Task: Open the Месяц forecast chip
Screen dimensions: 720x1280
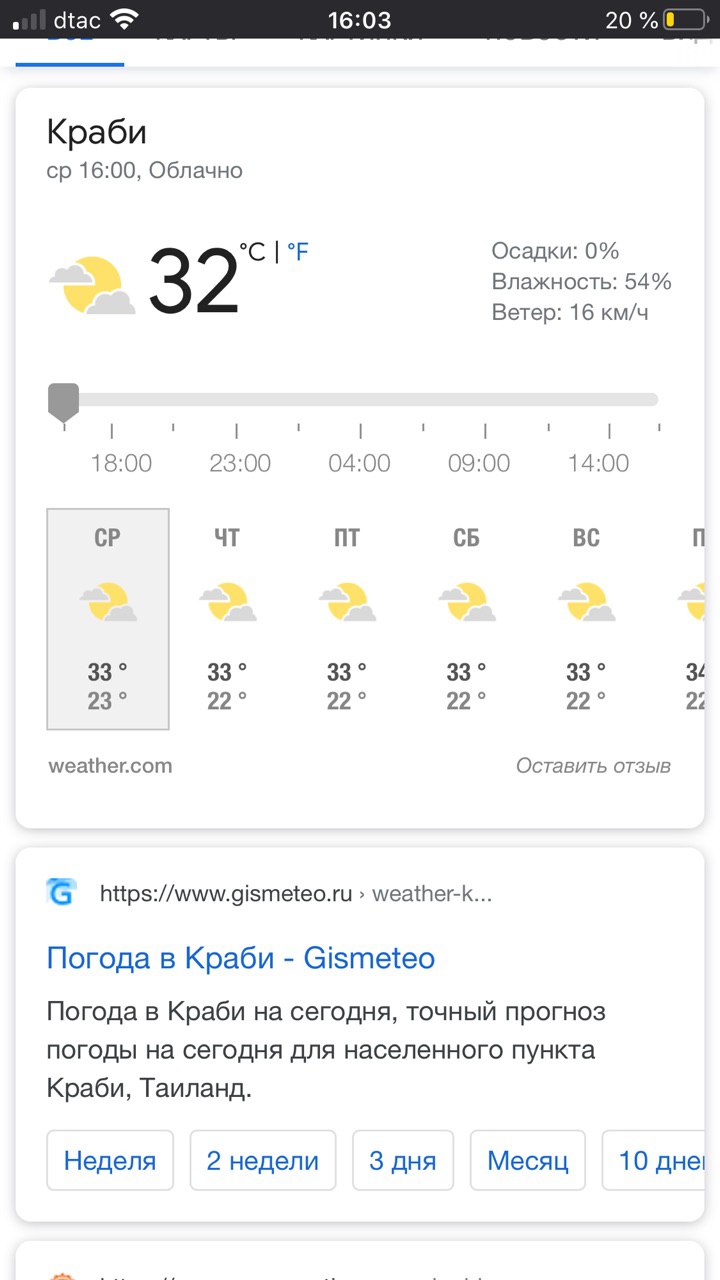Action: [528, 1160]
